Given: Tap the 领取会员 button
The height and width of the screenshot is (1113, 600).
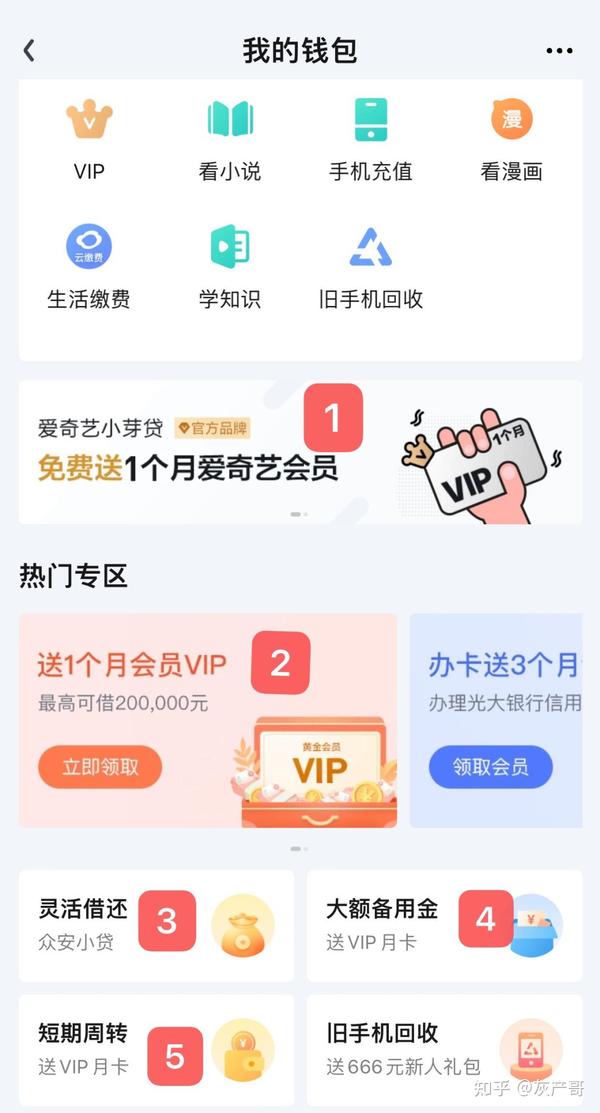Looking at the screenshot, I should (491, 767).
